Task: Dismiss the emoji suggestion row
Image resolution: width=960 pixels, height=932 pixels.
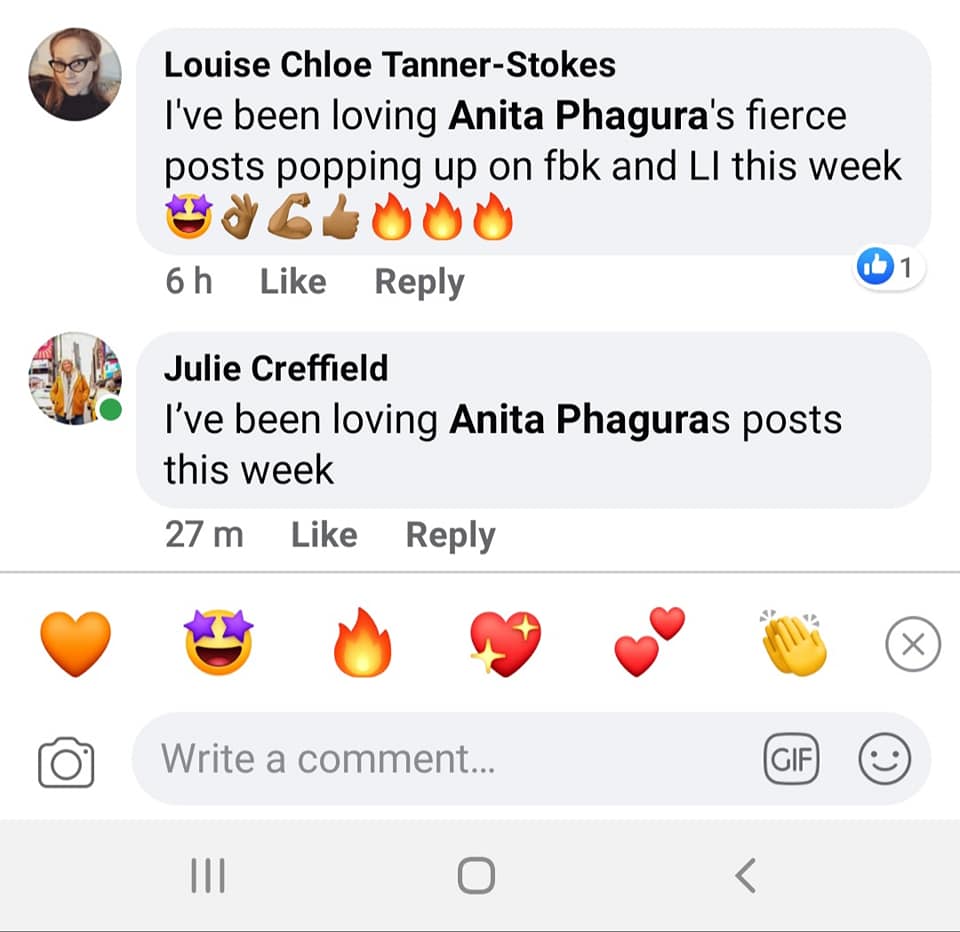Action: pos(912,644)
